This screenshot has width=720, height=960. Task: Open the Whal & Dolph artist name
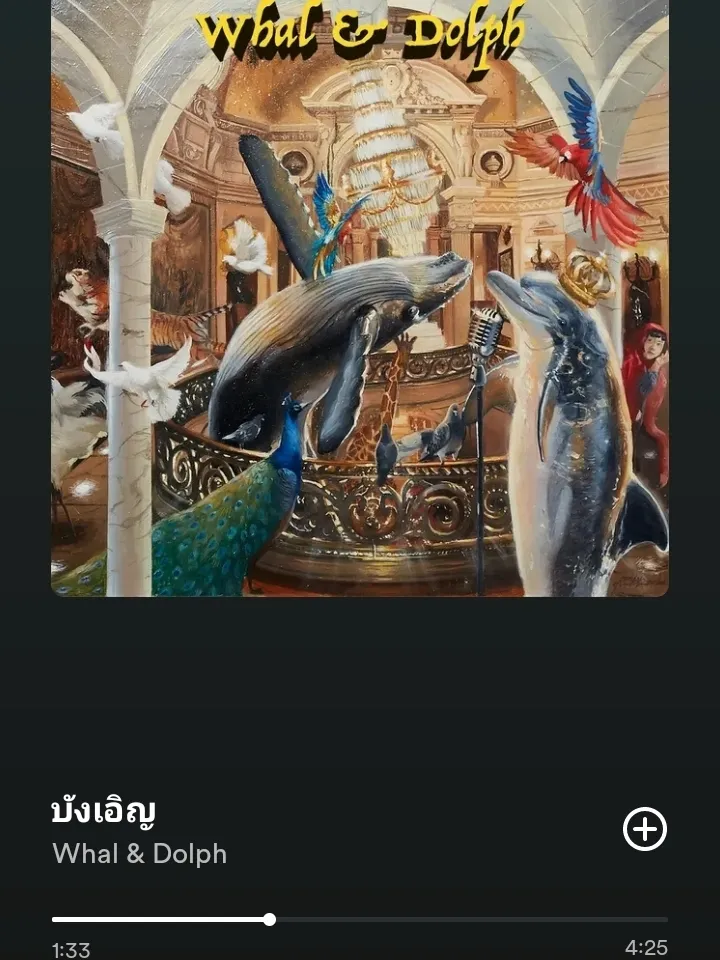click(140, 854)
